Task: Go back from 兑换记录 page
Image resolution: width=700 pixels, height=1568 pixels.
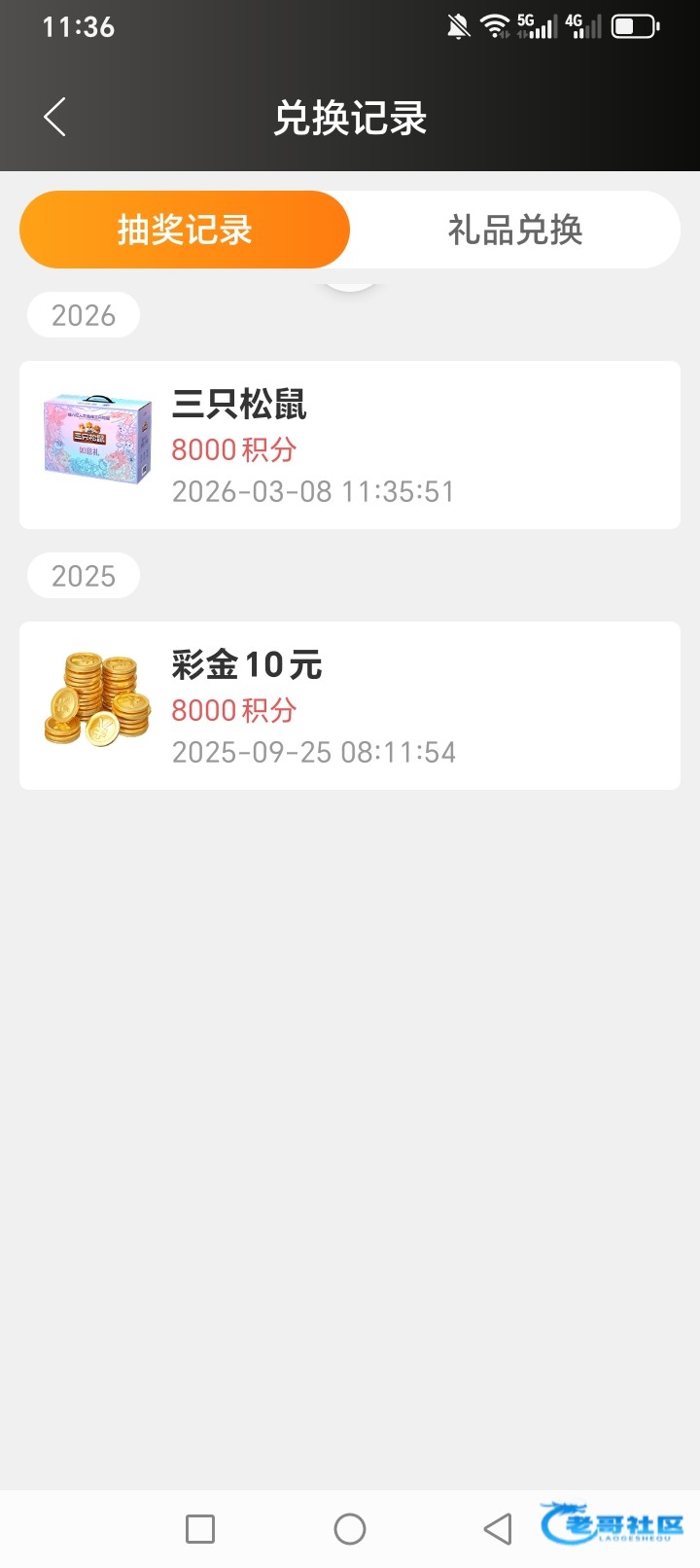Action: pos(55,118)
